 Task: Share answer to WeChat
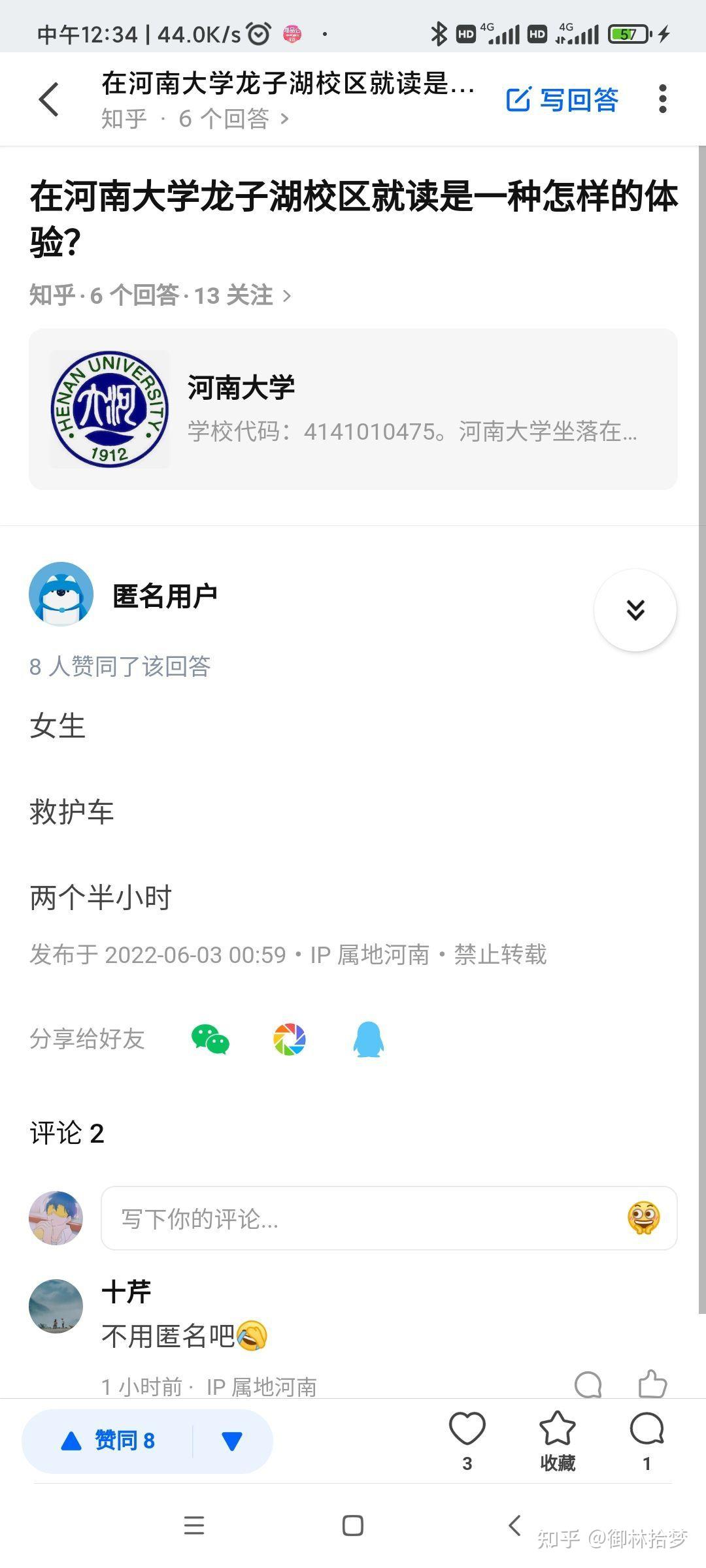[210, 1039]
